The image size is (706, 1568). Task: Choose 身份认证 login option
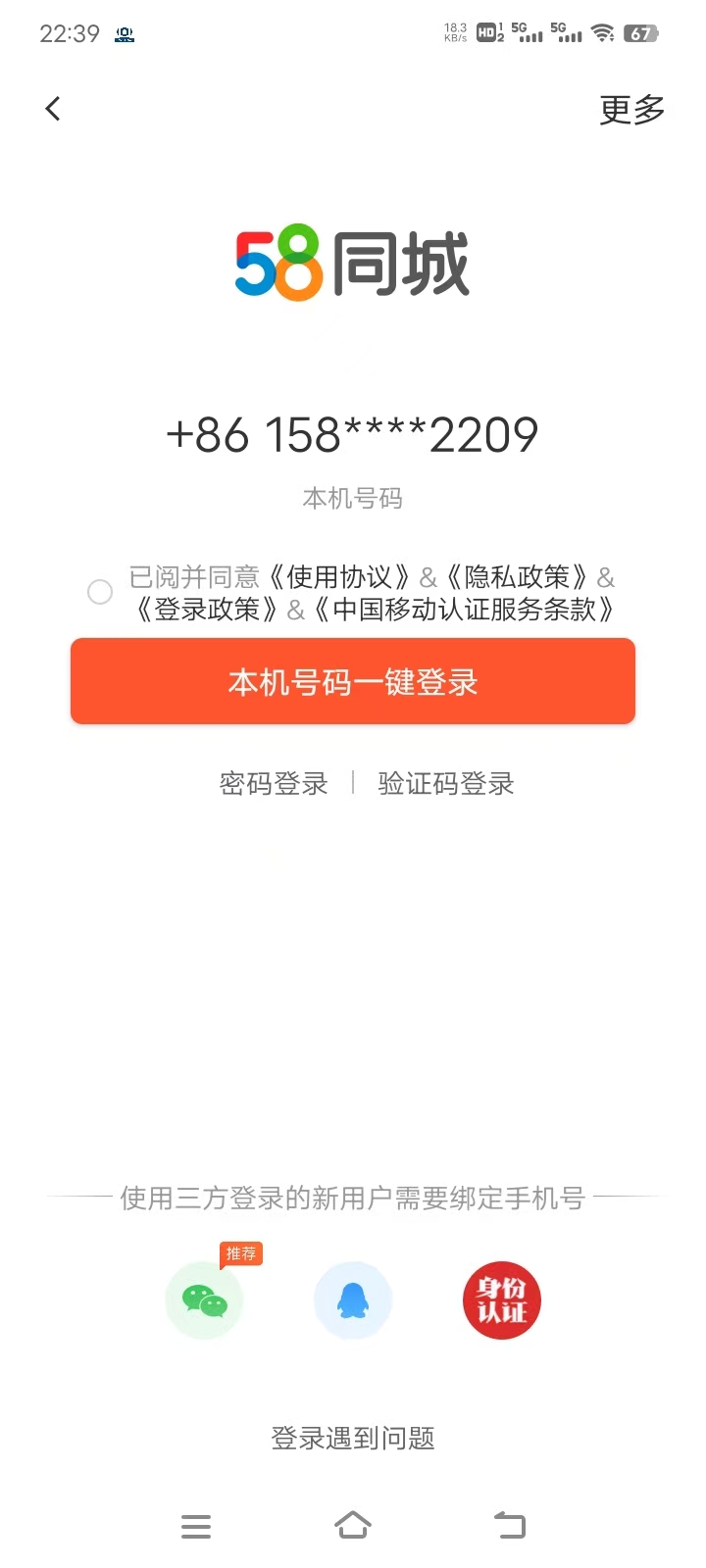502,1300
